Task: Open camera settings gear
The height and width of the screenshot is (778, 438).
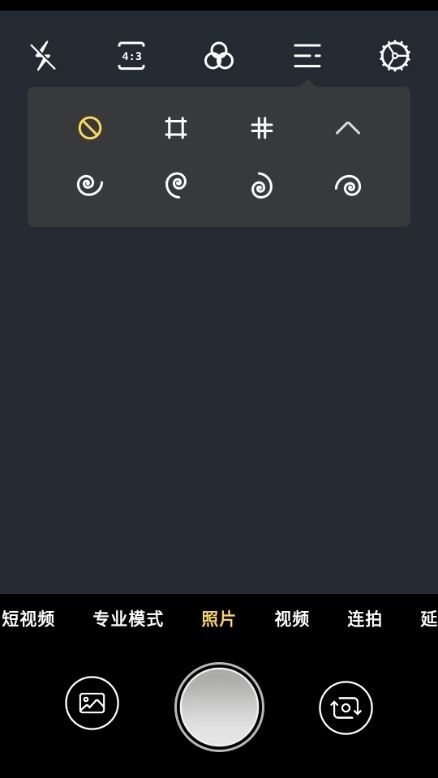Action: [395, 56]
